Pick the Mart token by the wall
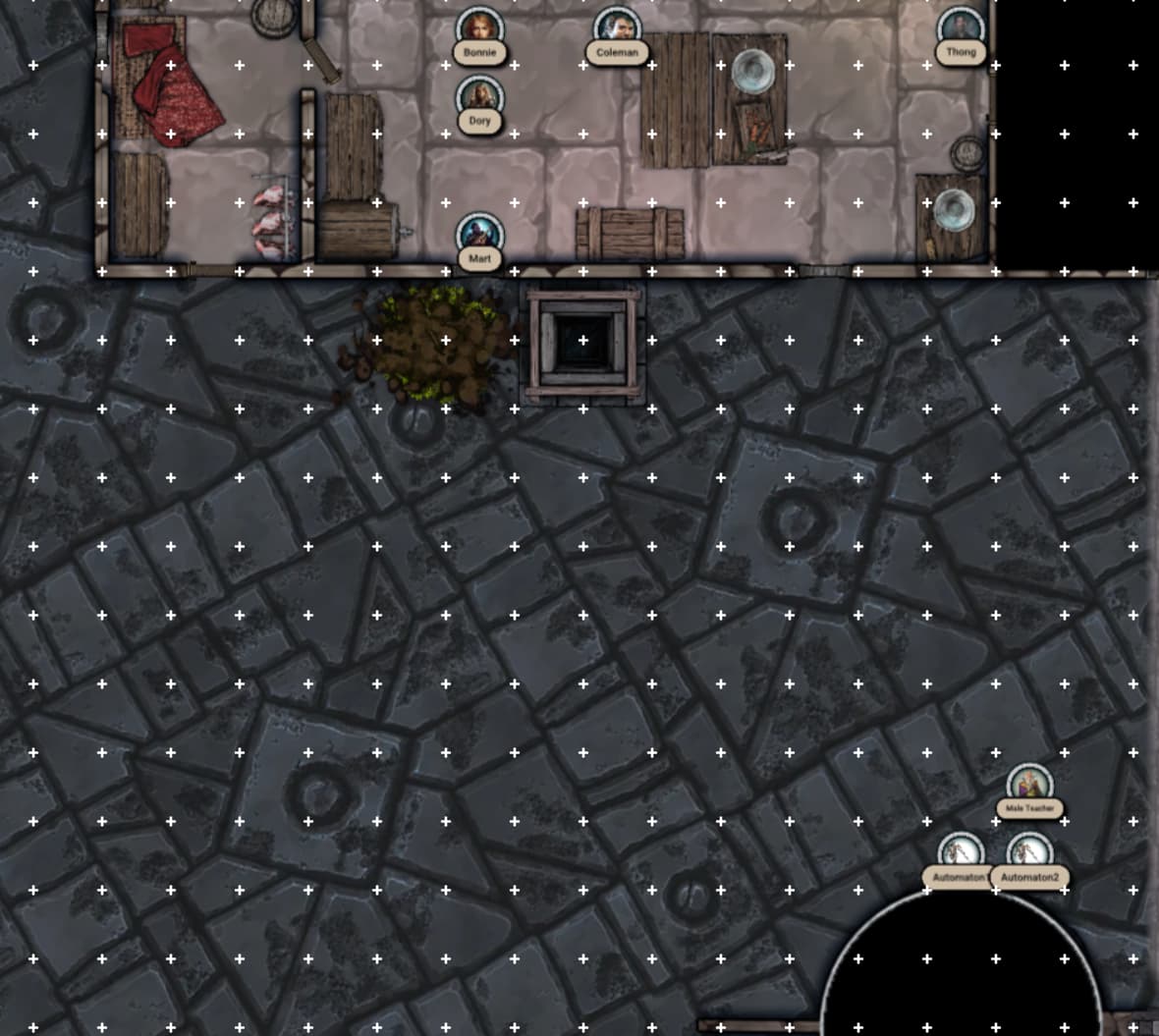1159x1036 pixels. pos(479,236)
